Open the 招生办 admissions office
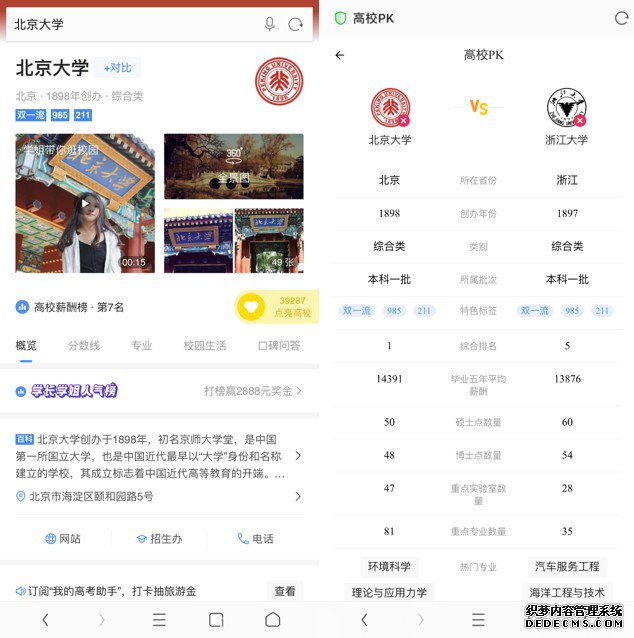This screenshot has width=634, height=638. [x=159, y=538]
